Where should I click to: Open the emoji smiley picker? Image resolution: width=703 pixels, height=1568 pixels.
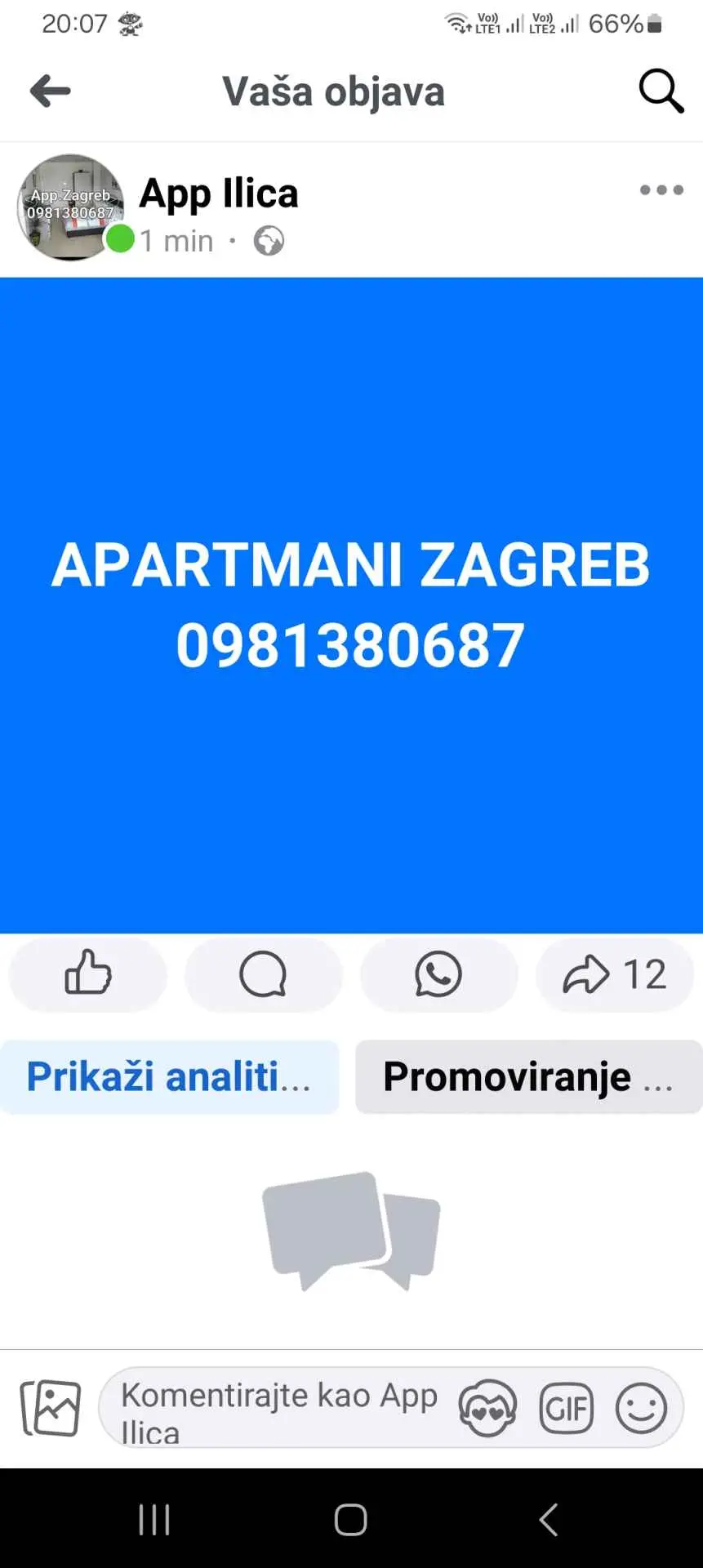pos(641,1408)
